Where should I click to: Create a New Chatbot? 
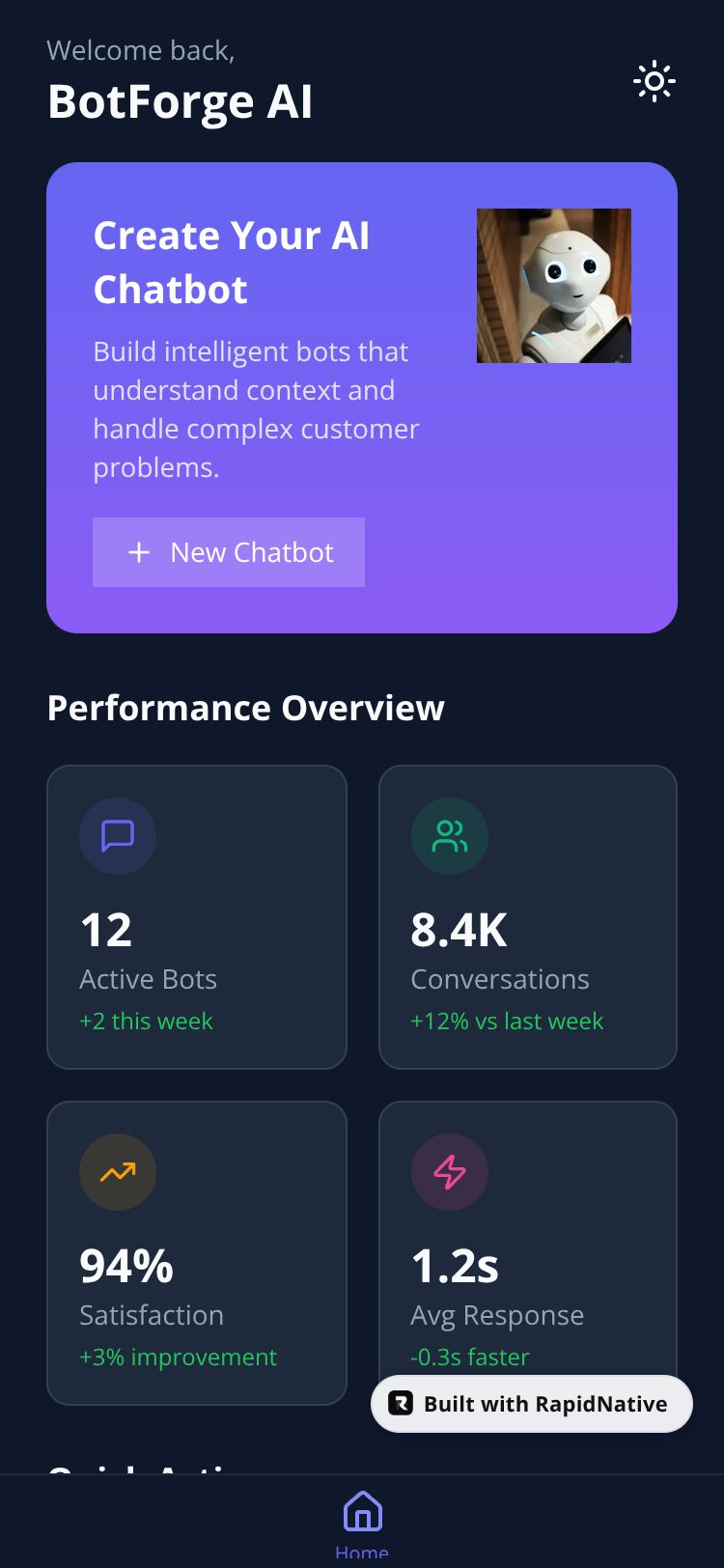tap(229, 552)
